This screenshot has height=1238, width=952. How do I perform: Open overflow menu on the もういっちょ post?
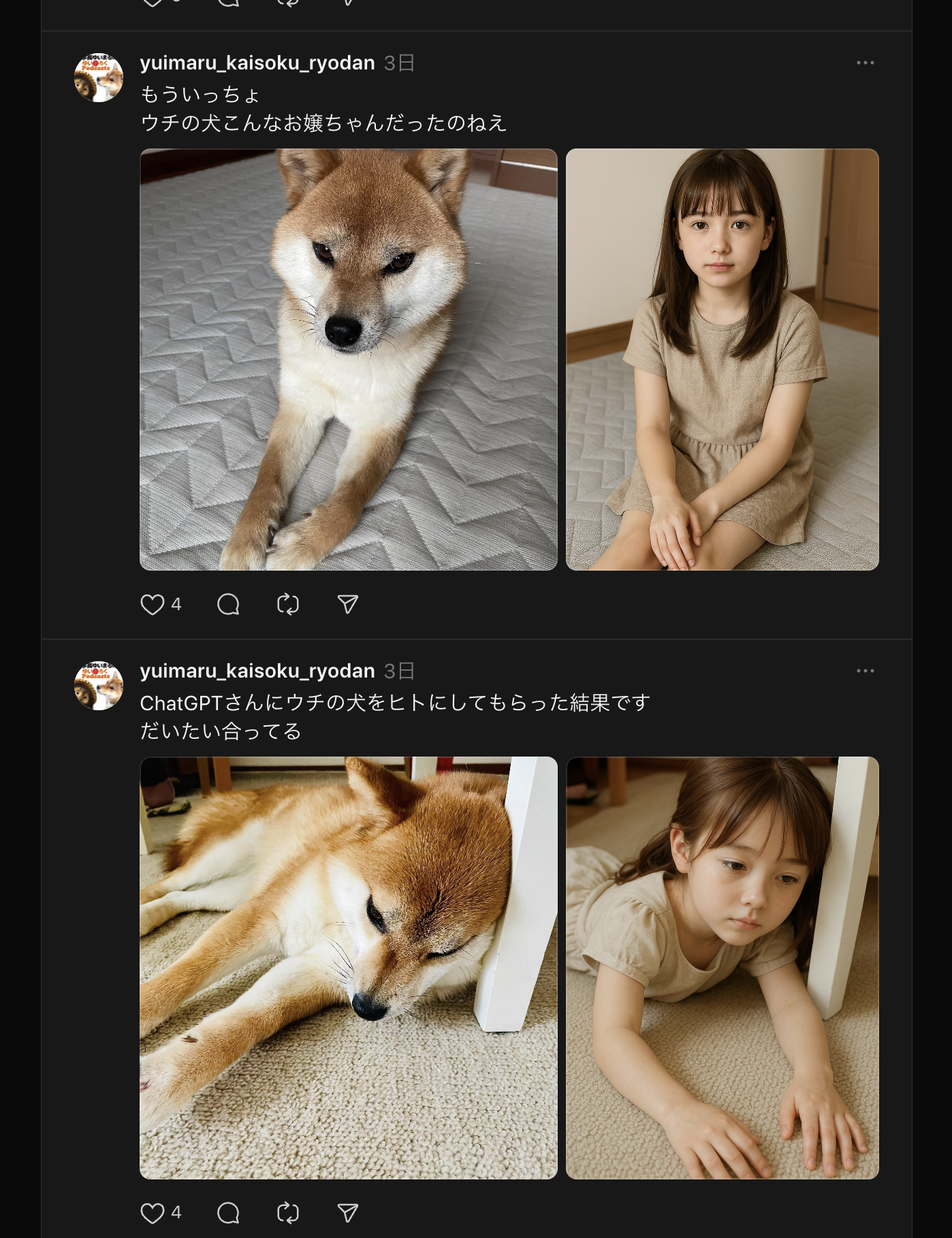coord(865,63)
